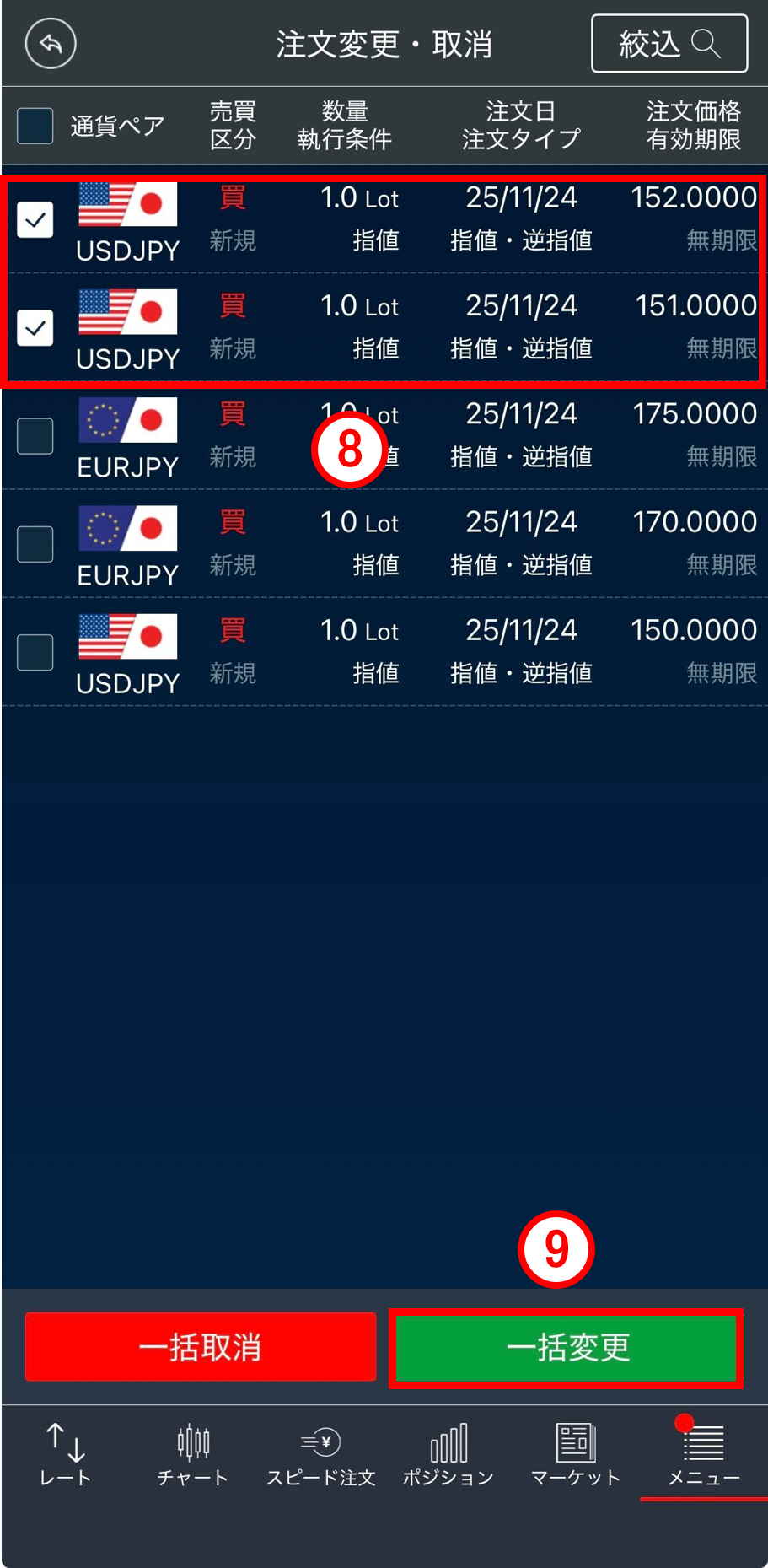This screenshot has width=768, height=1568.
Task: Go back using the arrow icon
Action: click(51, 44)
